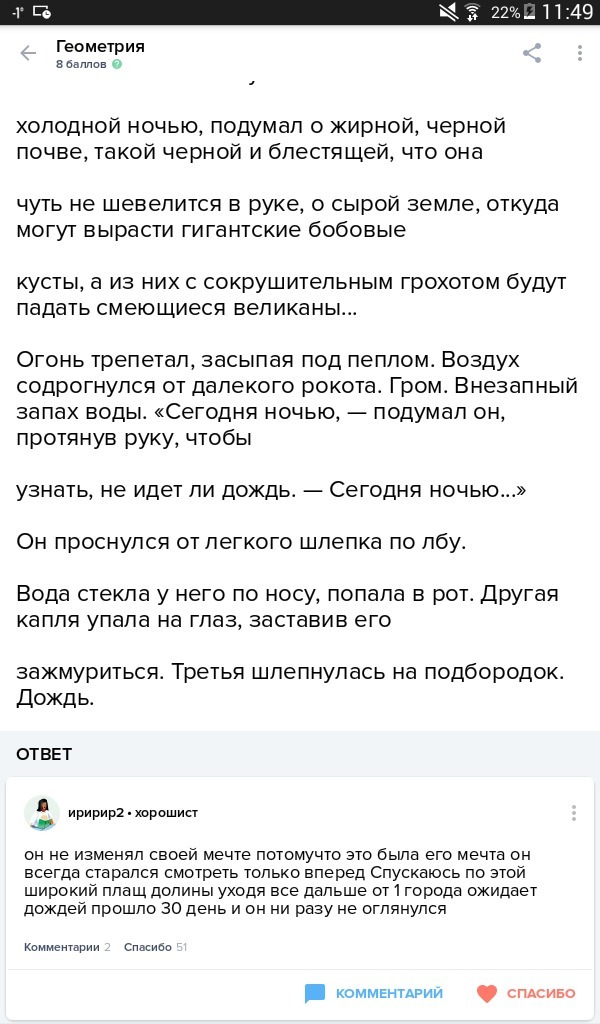Add a comment with the Комментарий button

point(374,993)
